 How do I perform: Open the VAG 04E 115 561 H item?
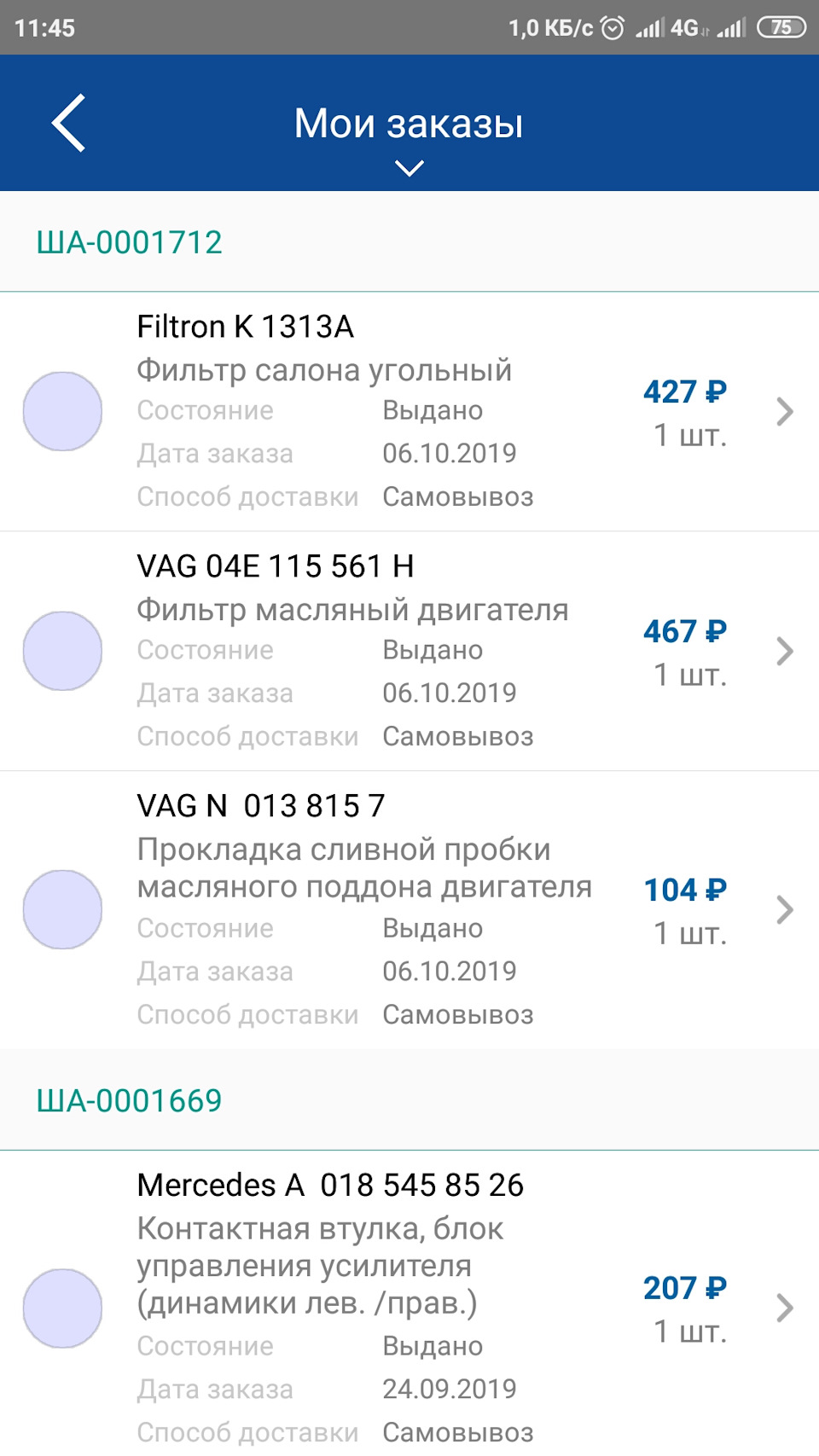pos(409,652)
